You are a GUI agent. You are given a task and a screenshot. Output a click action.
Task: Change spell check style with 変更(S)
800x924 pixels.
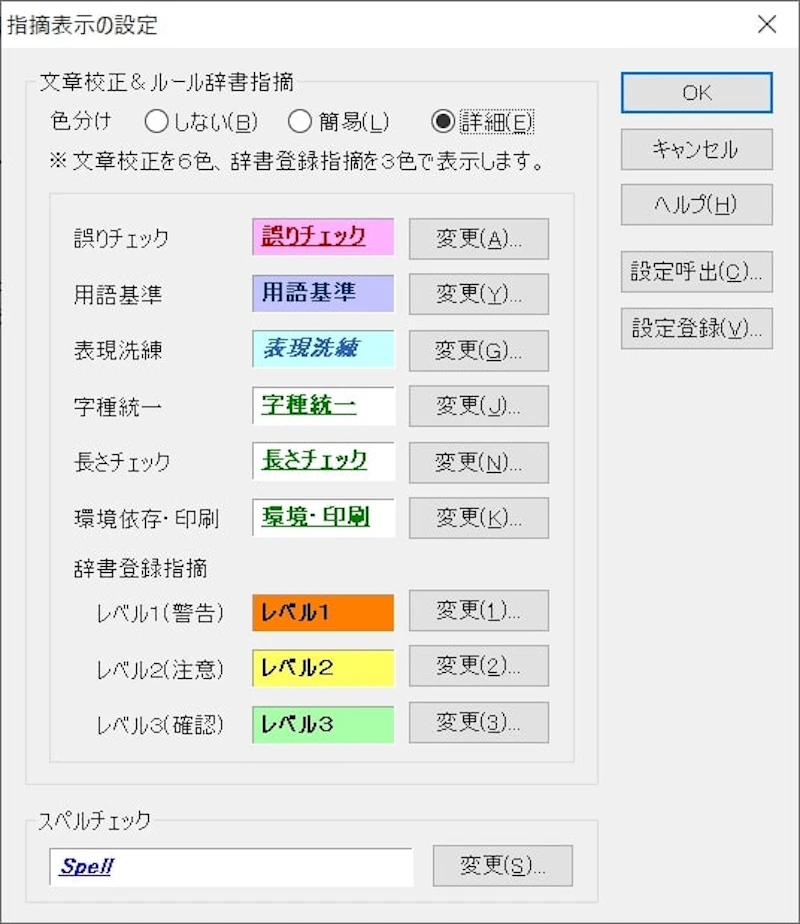tap(502, 866)
